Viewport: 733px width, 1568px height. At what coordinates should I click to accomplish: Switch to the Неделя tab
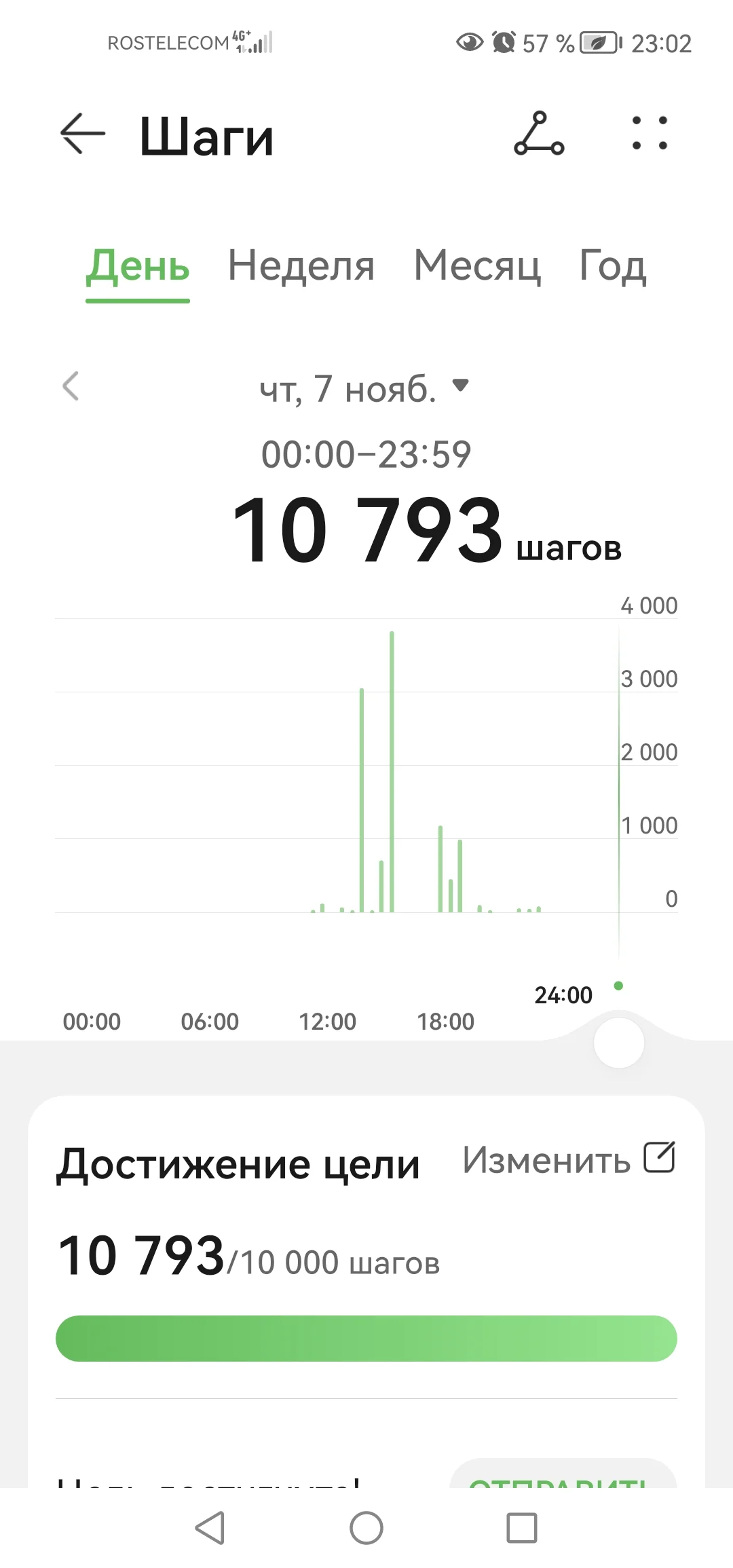[301, 267]
